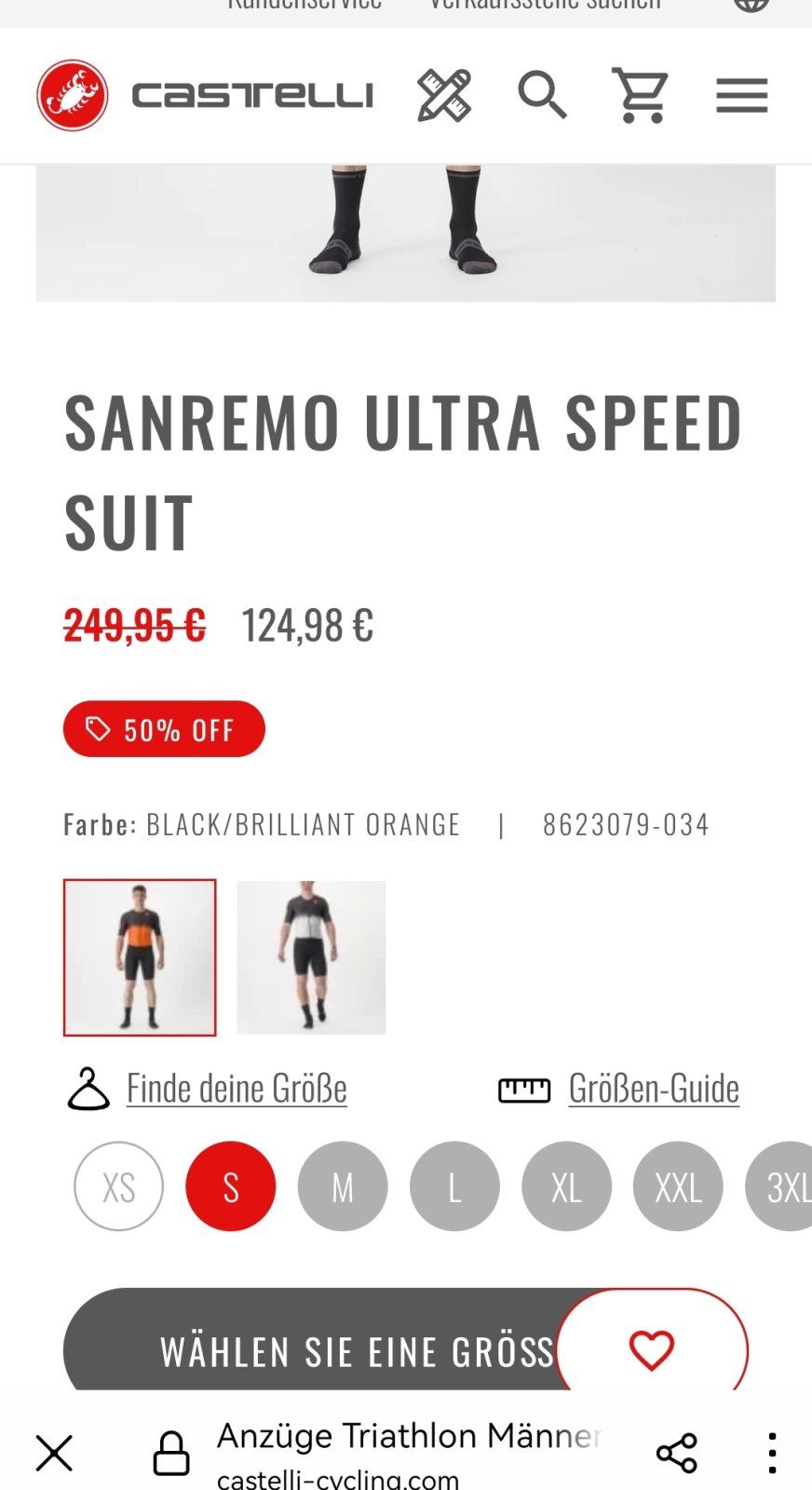Open the hamburger navigation menu
812x1490 pixels.
pyautogui.click(x=741, y=95)
